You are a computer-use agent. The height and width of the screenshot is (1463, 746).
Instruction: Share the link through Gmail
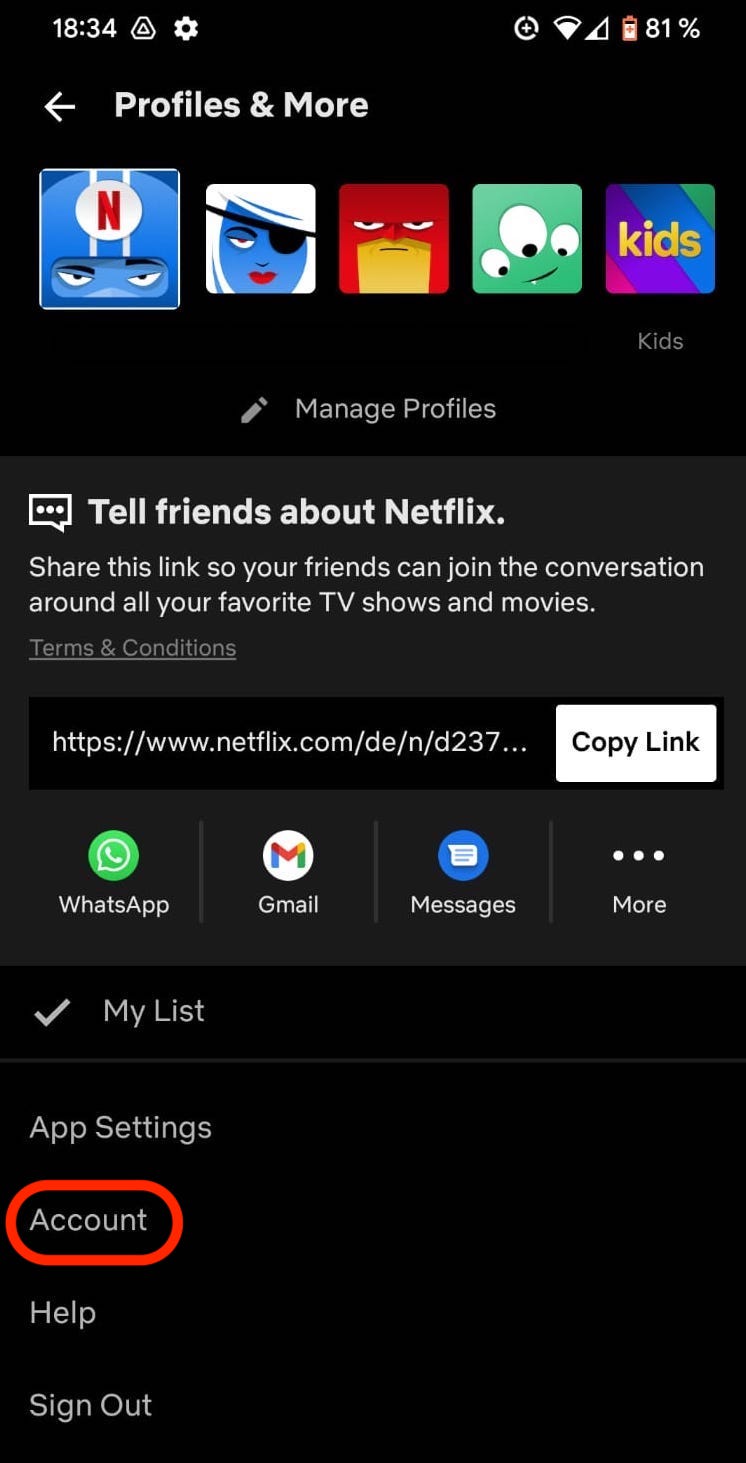[288, 870]
